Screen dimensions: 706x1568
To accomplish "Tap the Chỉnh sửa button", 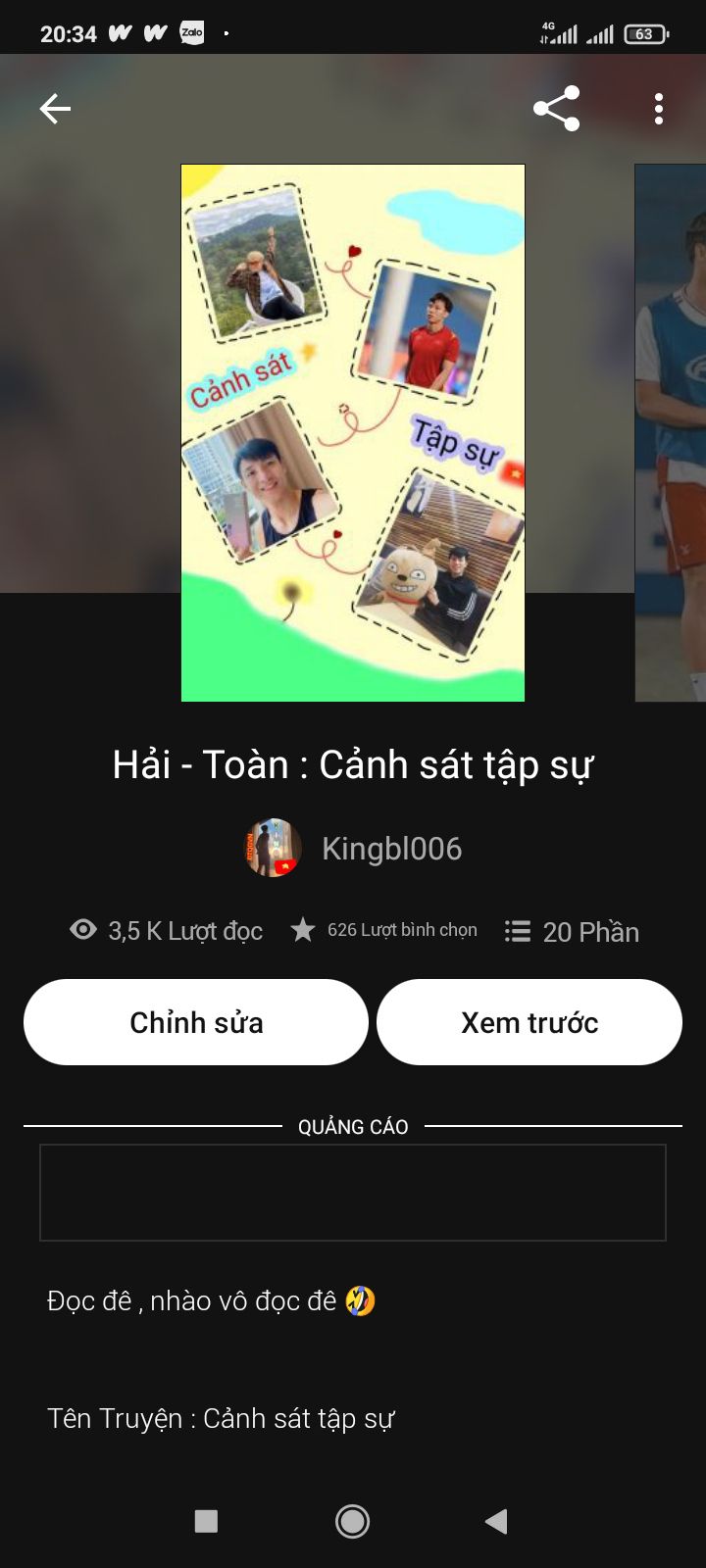I will pos(196,1022).
